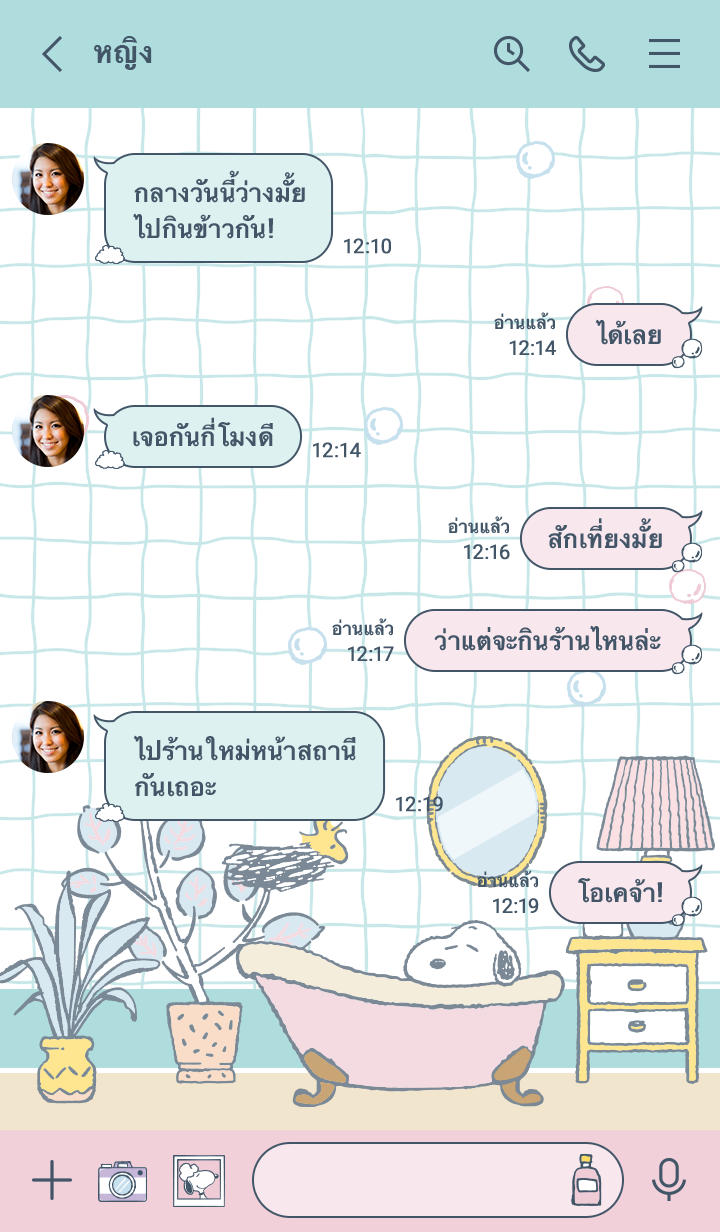Screen dimensions: 720x1232
Task: Open หญิง's profile from the 12:10 message avatar
Action: [x=50, y=179]
